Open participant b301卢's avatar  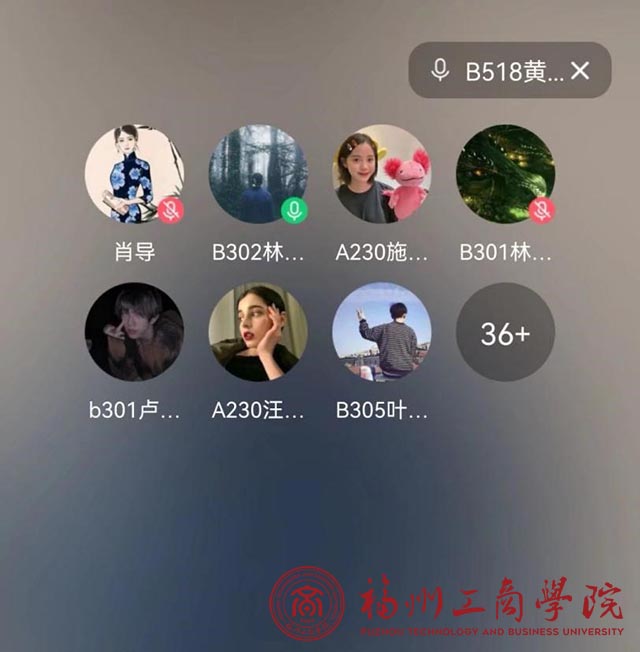[134, 332]
